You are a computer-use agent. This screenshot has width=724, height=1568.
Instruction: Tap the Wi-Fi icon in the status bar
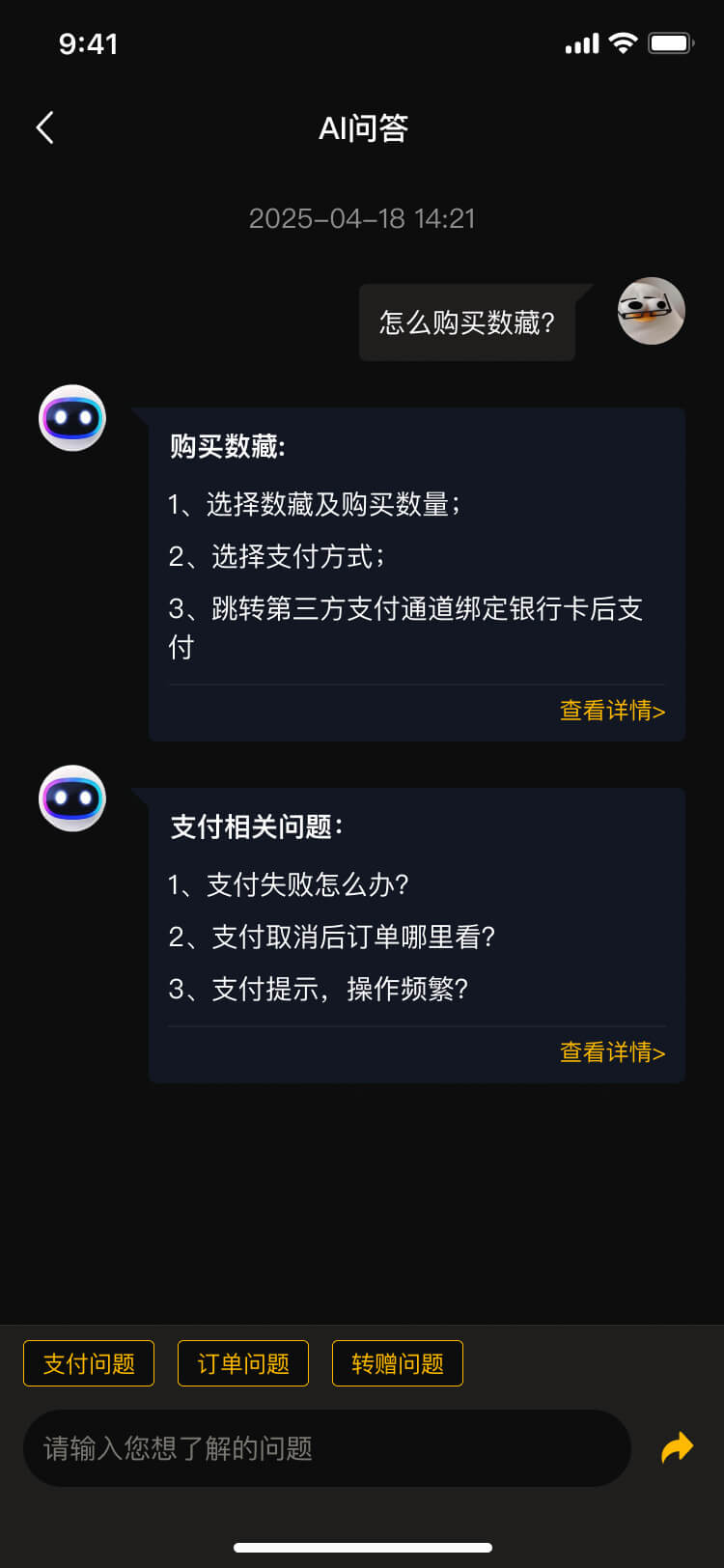(x=624, y=42)
